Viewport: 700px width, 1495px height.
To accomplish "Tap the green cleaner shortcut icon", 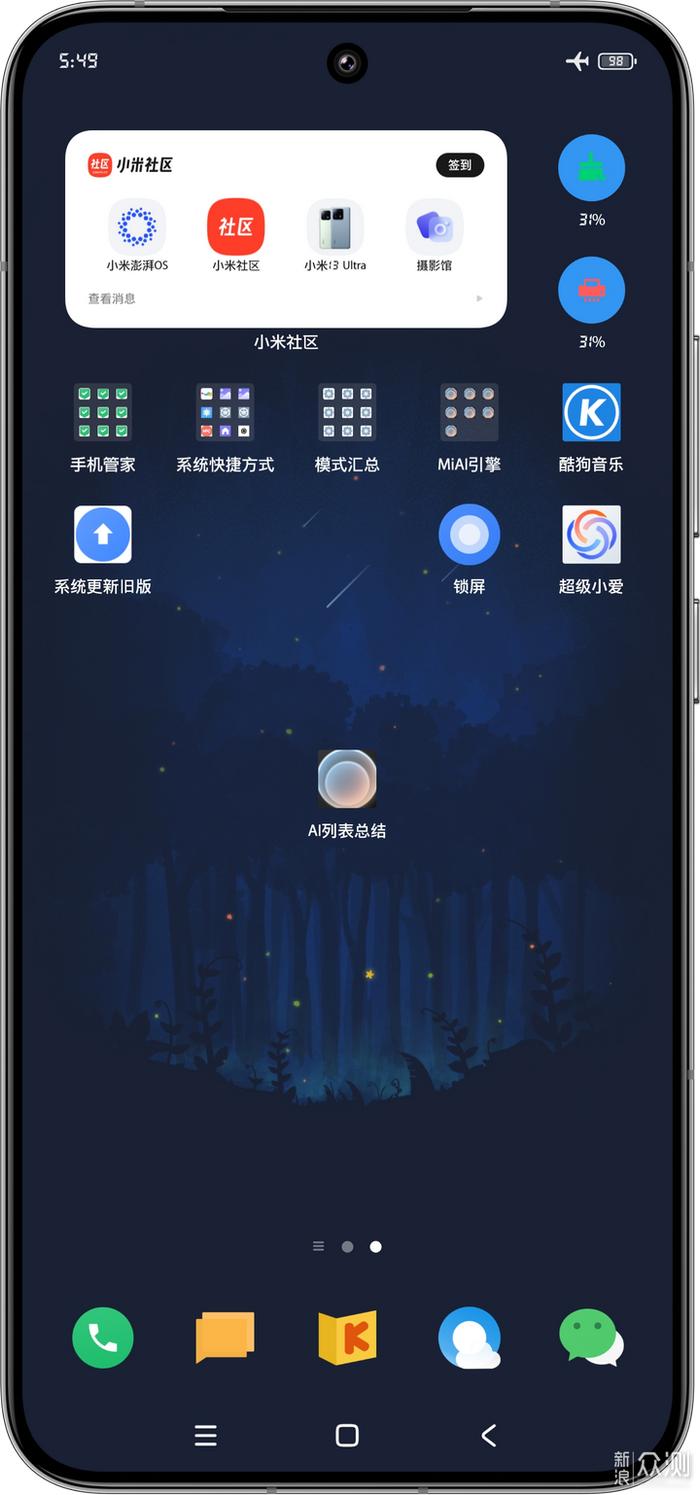I will (591, 168).
